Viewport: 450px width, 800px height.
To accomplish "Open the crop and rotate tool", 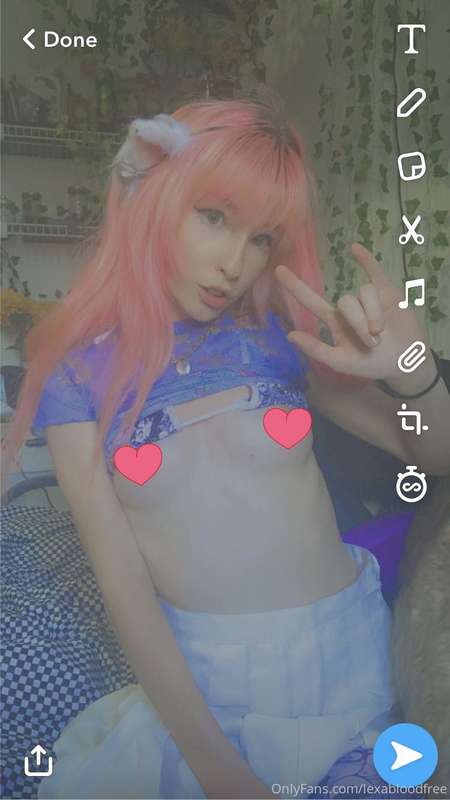I will [411, 420].
